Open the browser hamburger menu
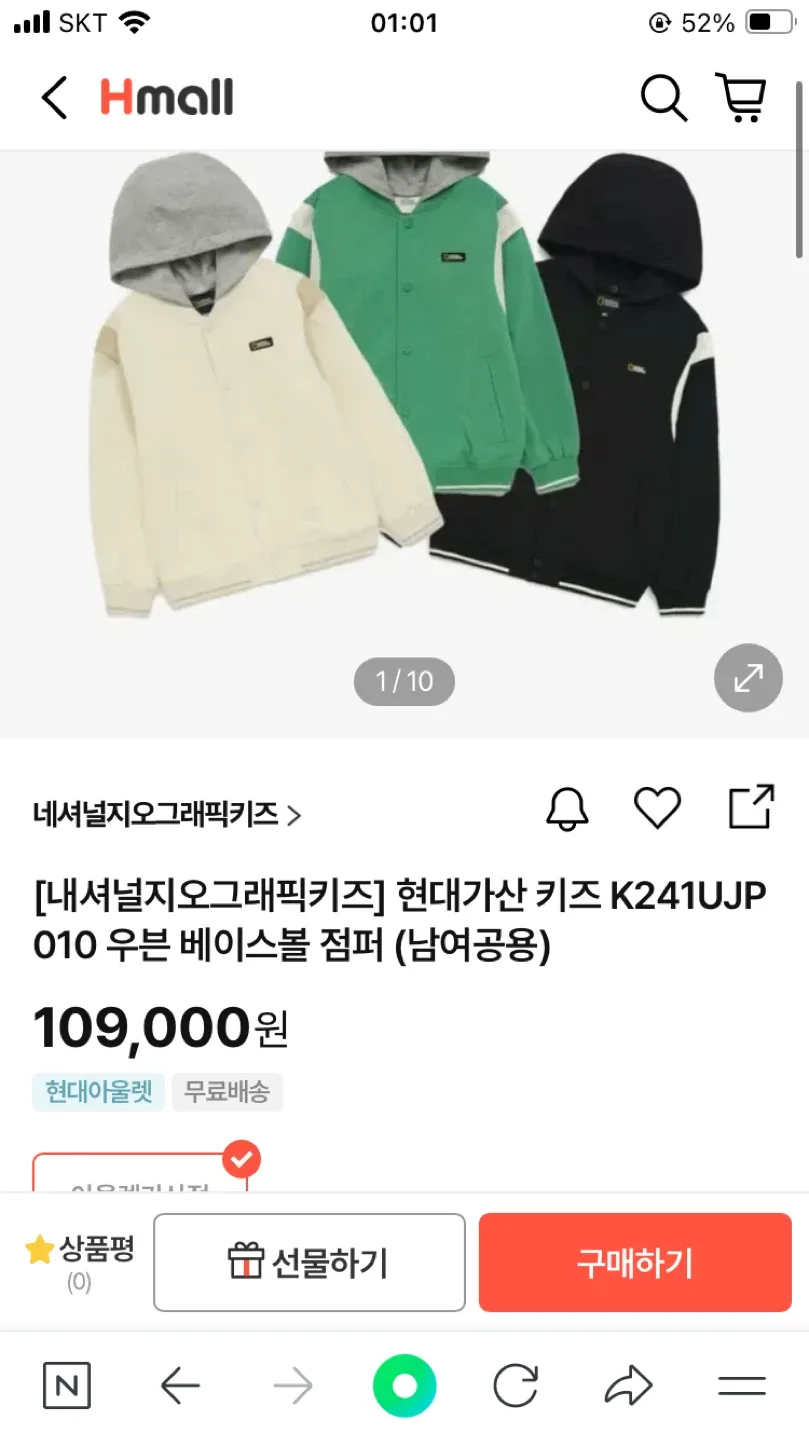The height and width of the screenshot is (1440, 809). (742, 1386)
